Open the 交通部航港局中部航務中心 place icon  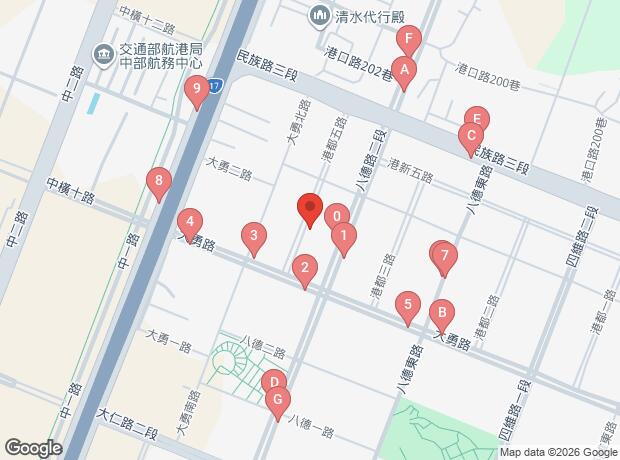point(104,56)
